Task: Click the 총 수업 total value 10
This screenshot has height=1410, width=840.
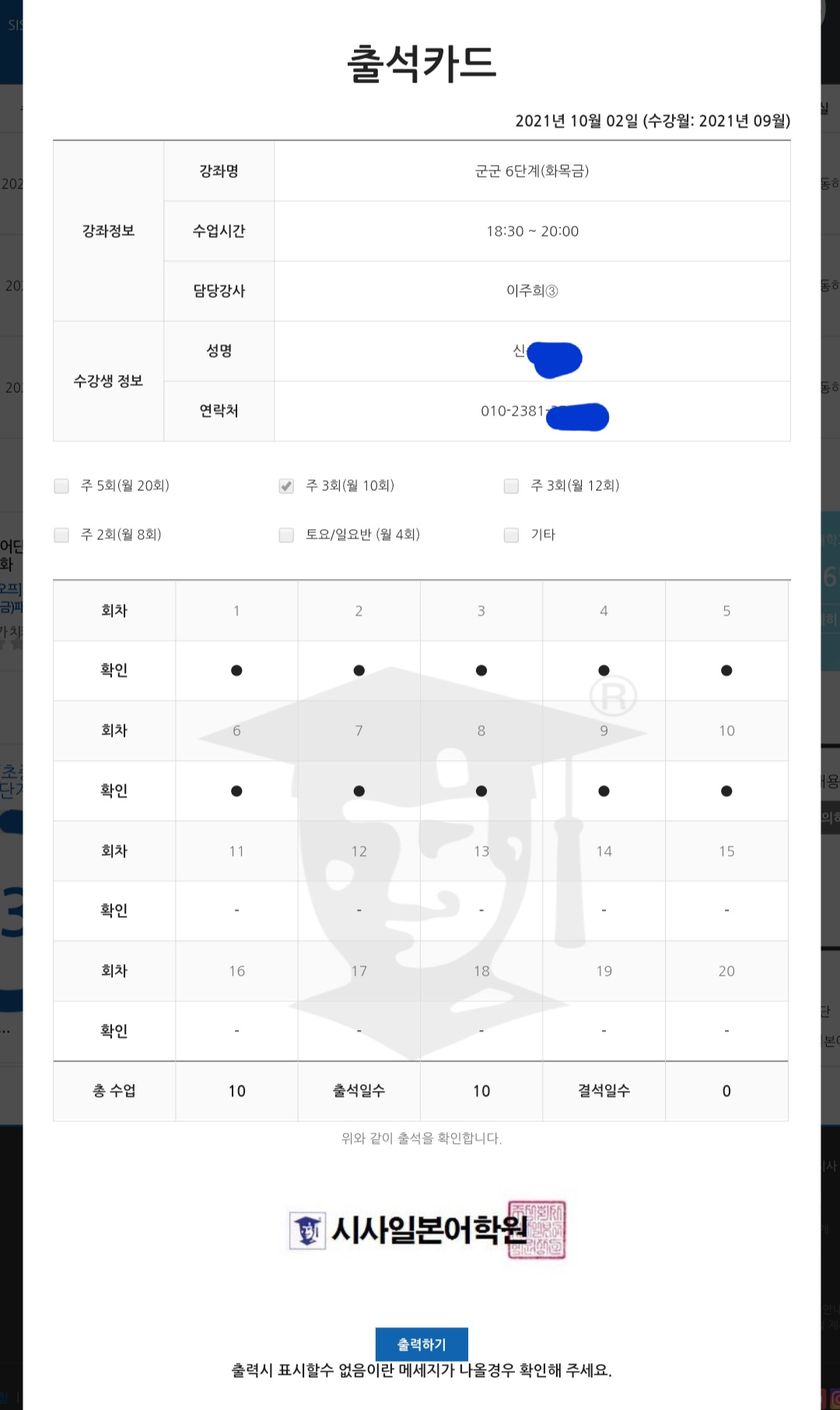Action: (236, 1091)
